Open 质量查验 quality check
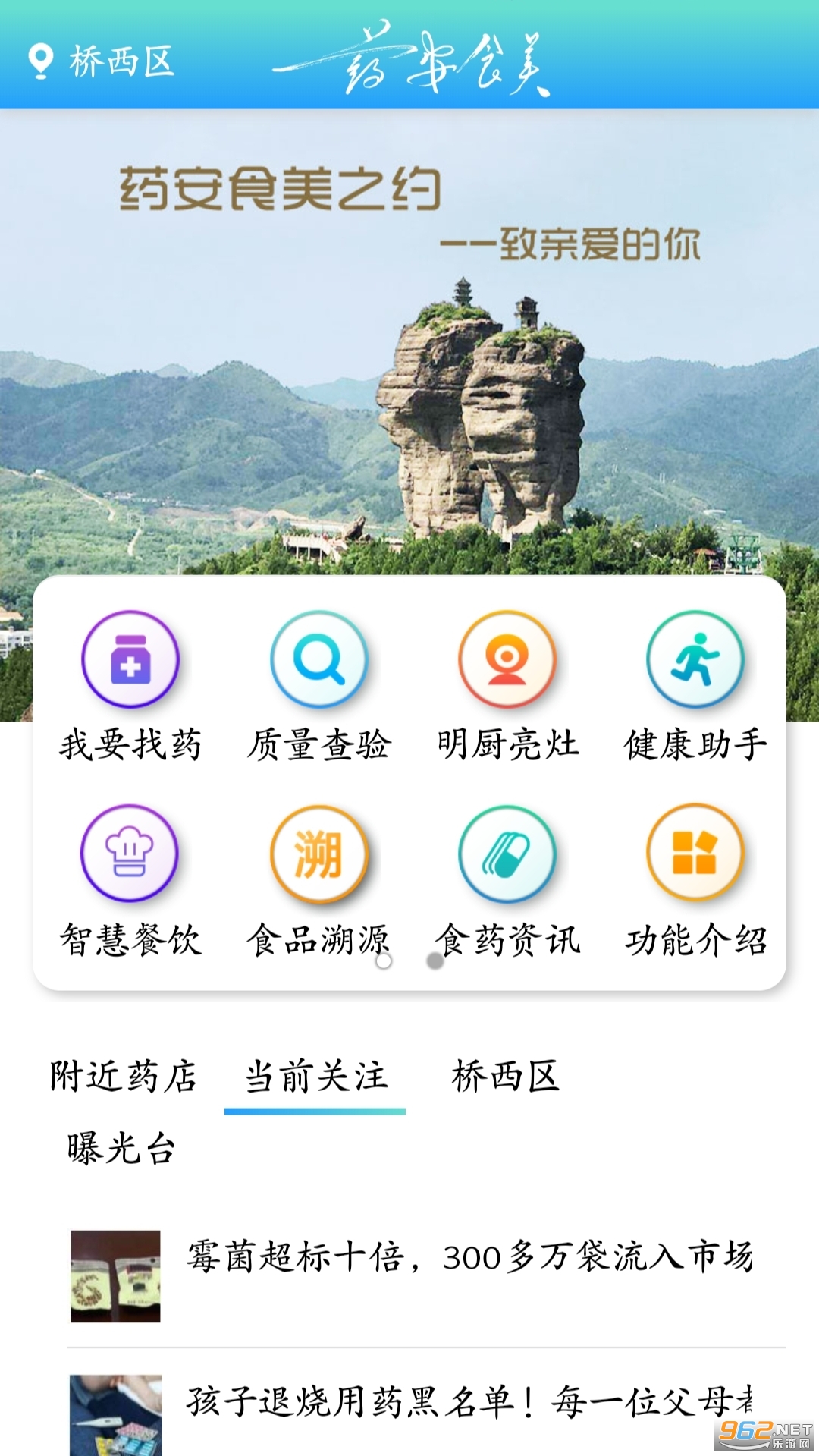Screen dimensions: 819x1456 [x=319, y=687]
